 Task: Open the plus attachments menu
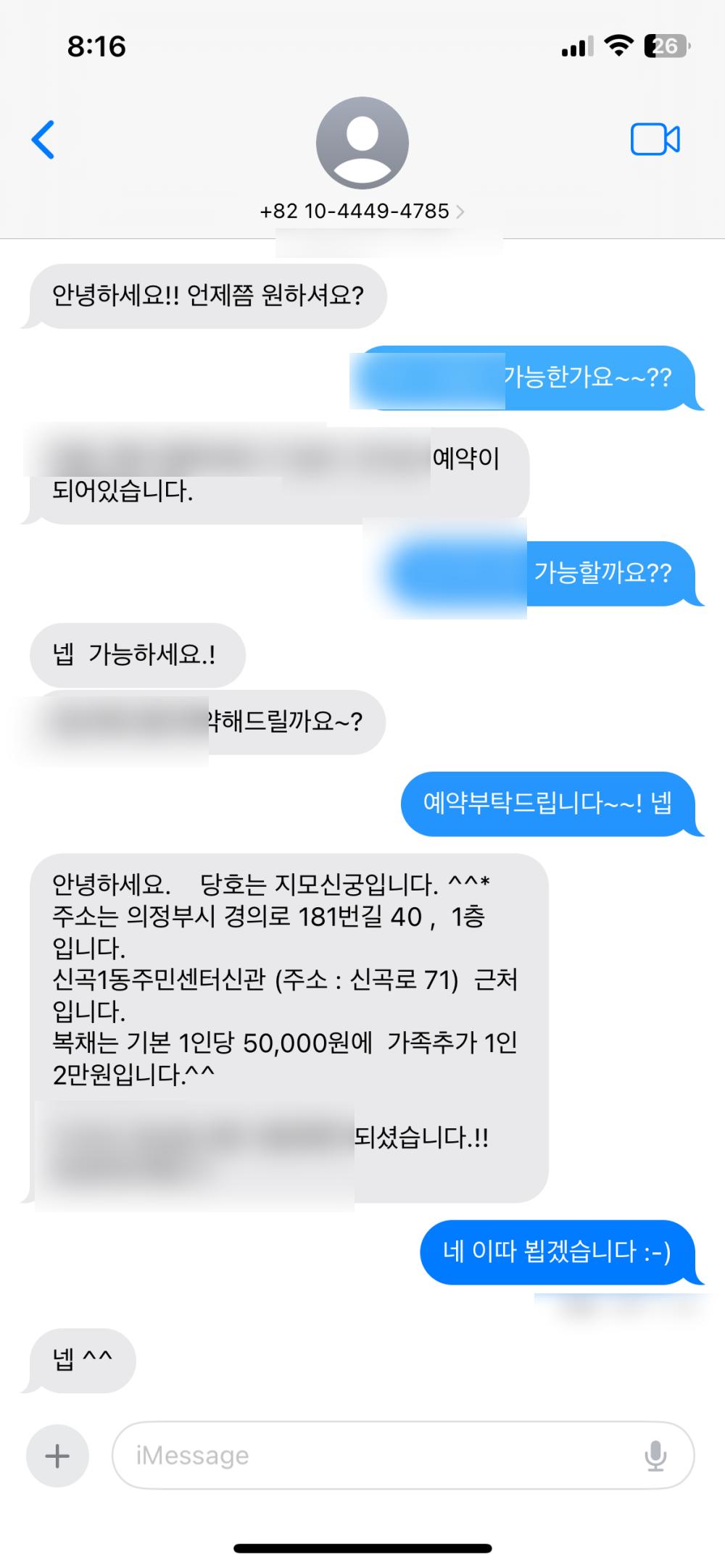pyautogui.click(x=57, y=1456)
